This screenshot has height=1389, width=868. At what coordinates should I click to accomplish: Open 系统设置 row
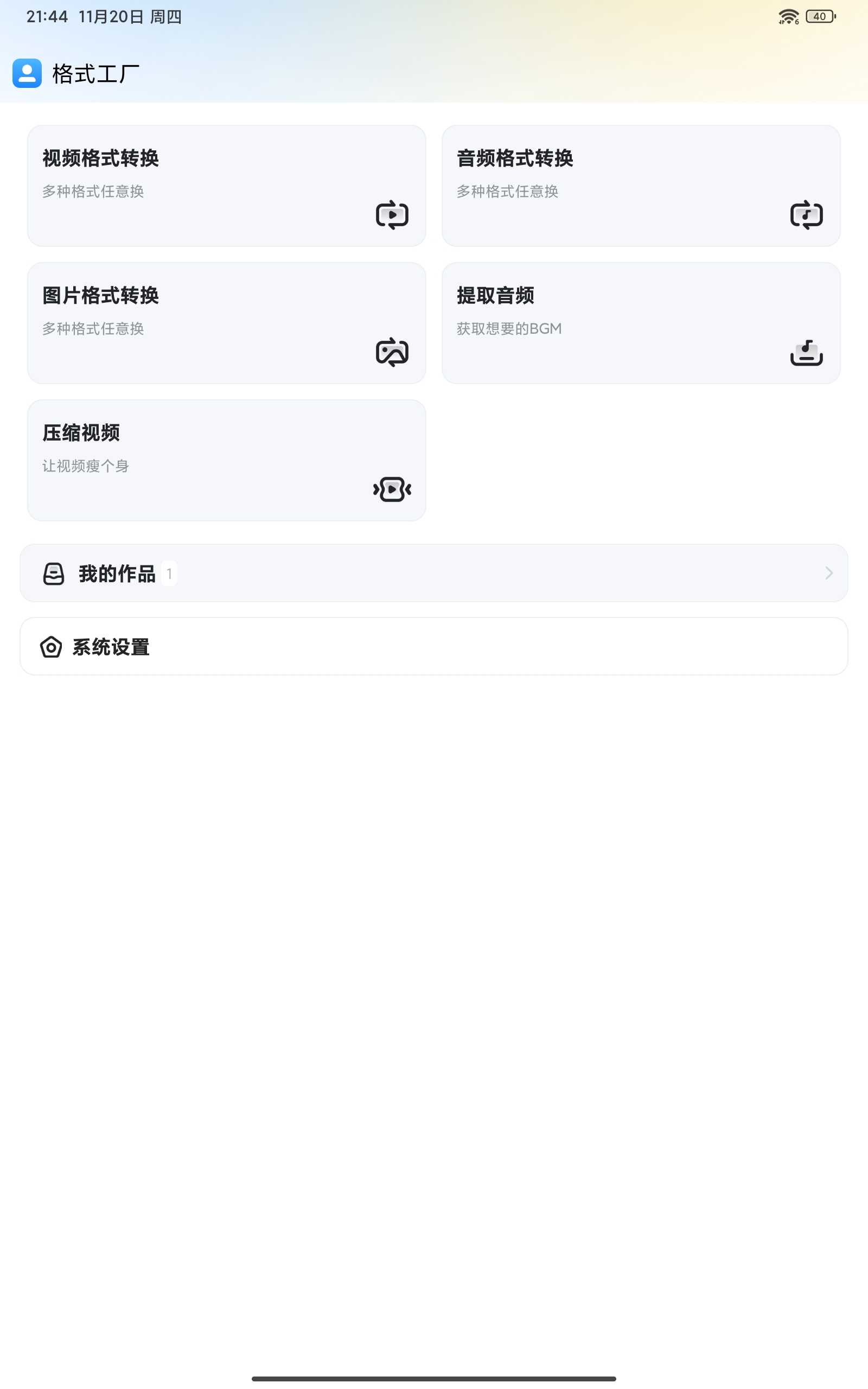[x=433, y=646]
